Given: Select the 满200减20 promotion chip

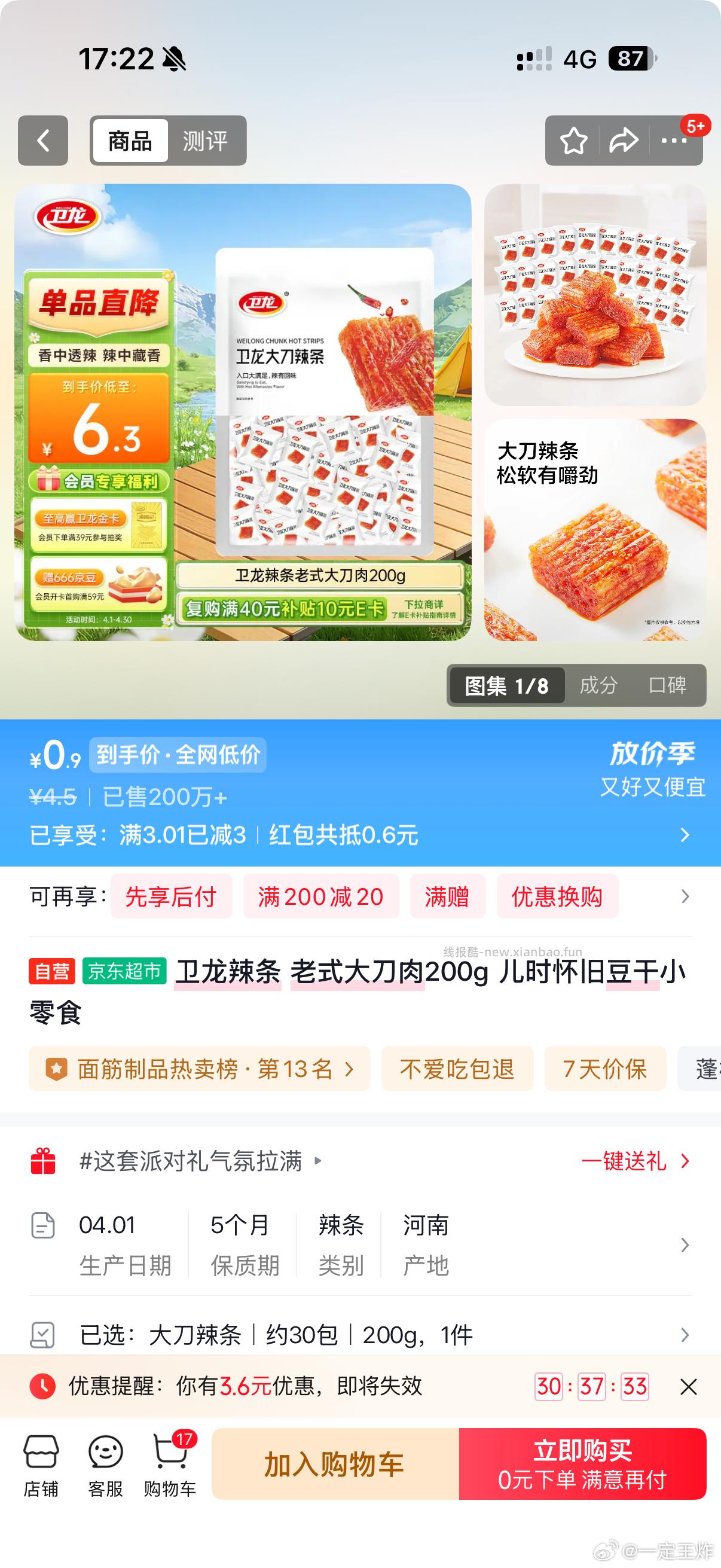Looking at the screenshot, I should click(x=319, y=896).
